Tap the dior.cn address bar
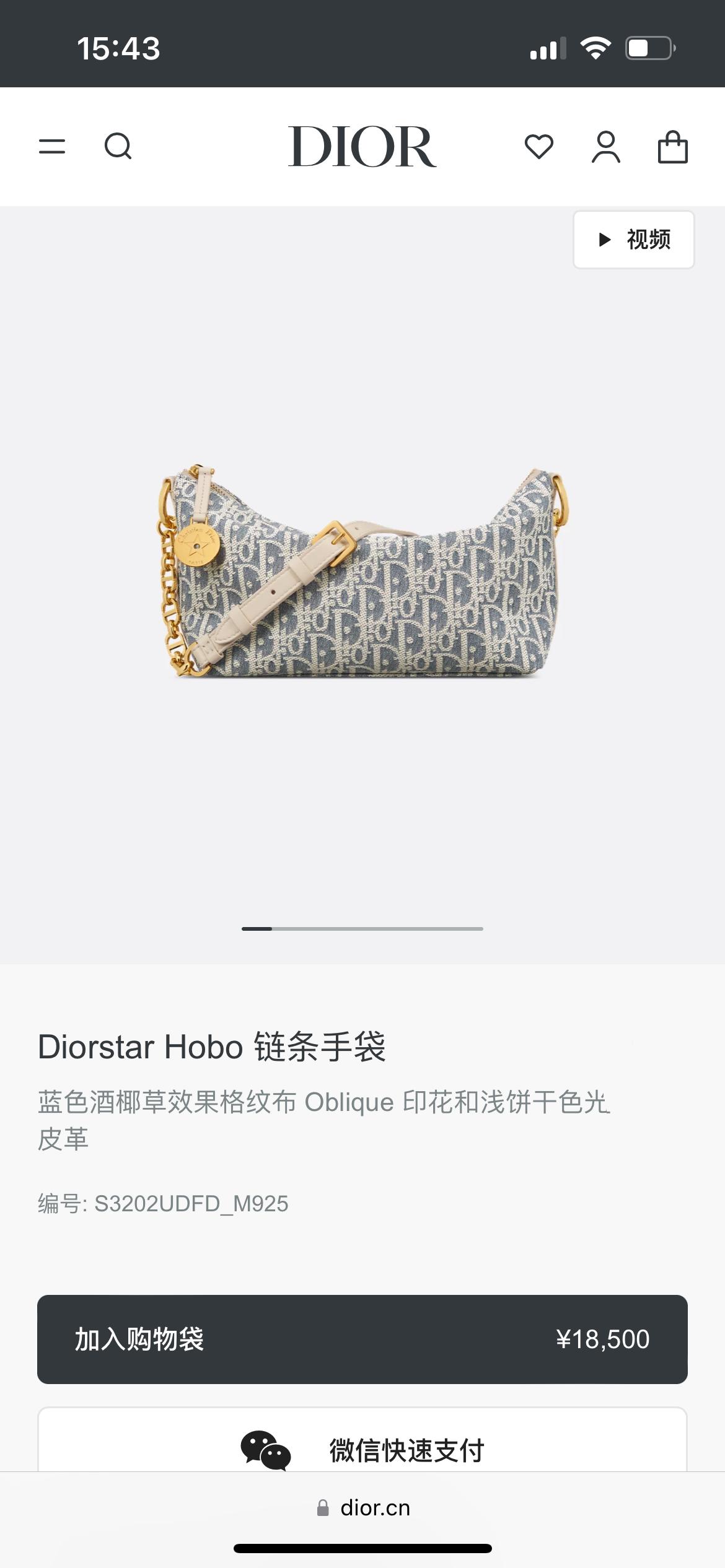 363,1507
